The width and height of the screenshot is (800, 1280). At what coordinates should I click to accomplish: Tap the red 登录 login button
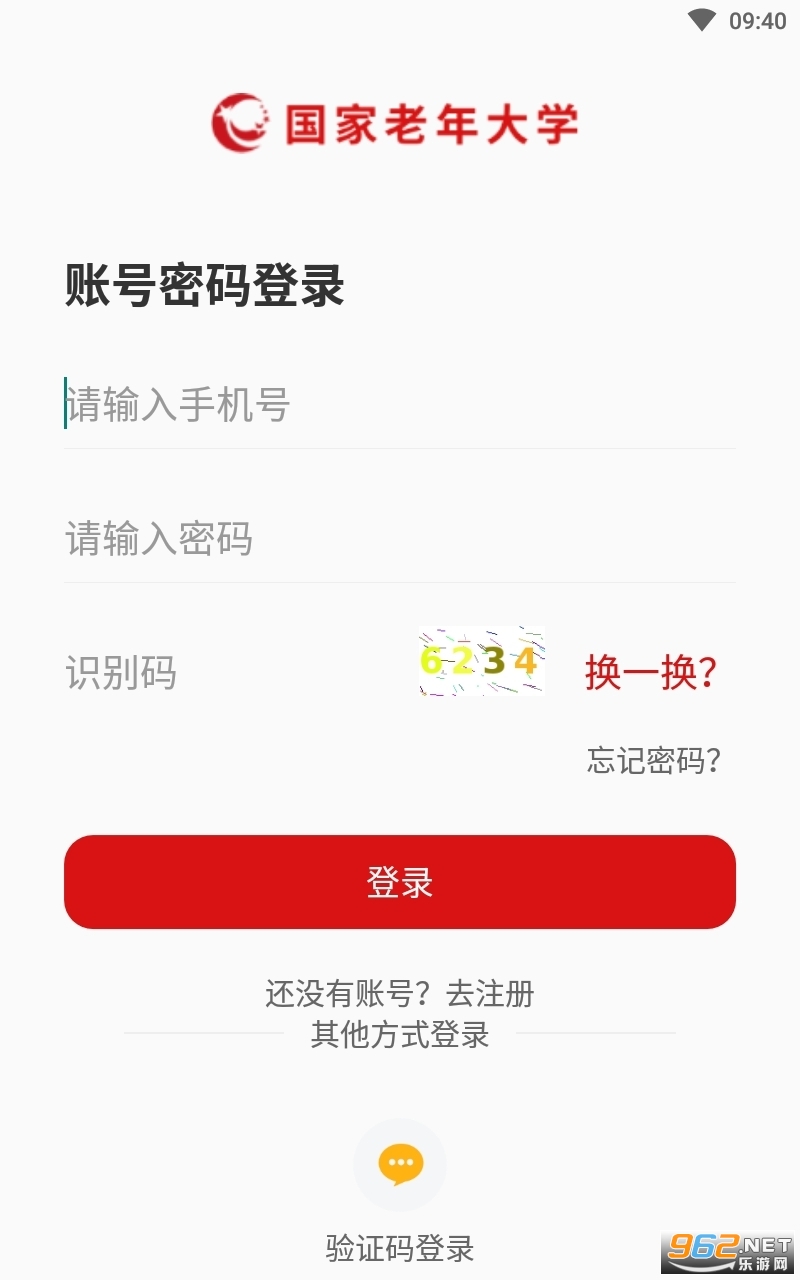click(x=400, y=882)
